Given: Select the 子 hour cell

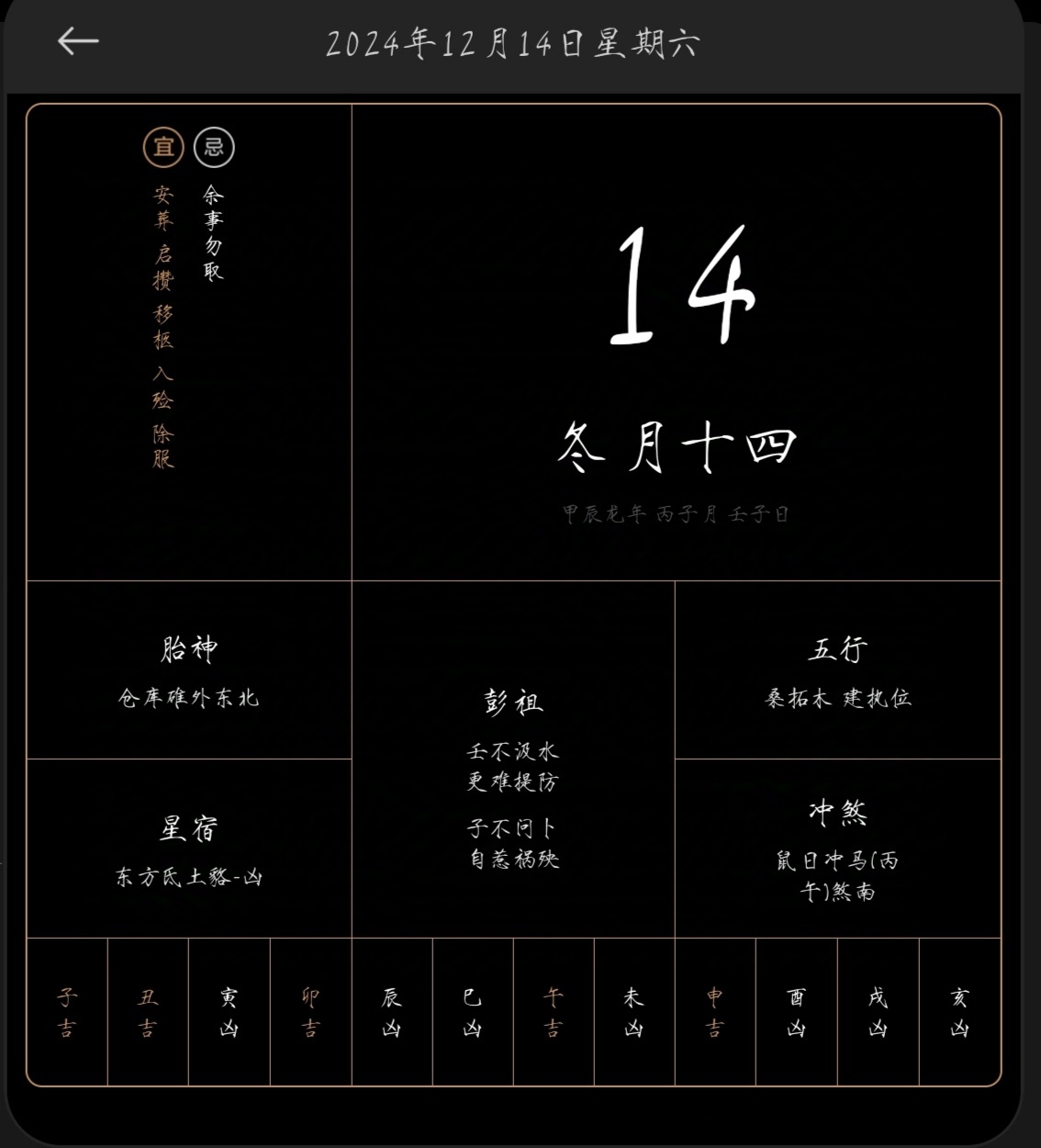Looking at the screenshot, I should [67, 1011].
